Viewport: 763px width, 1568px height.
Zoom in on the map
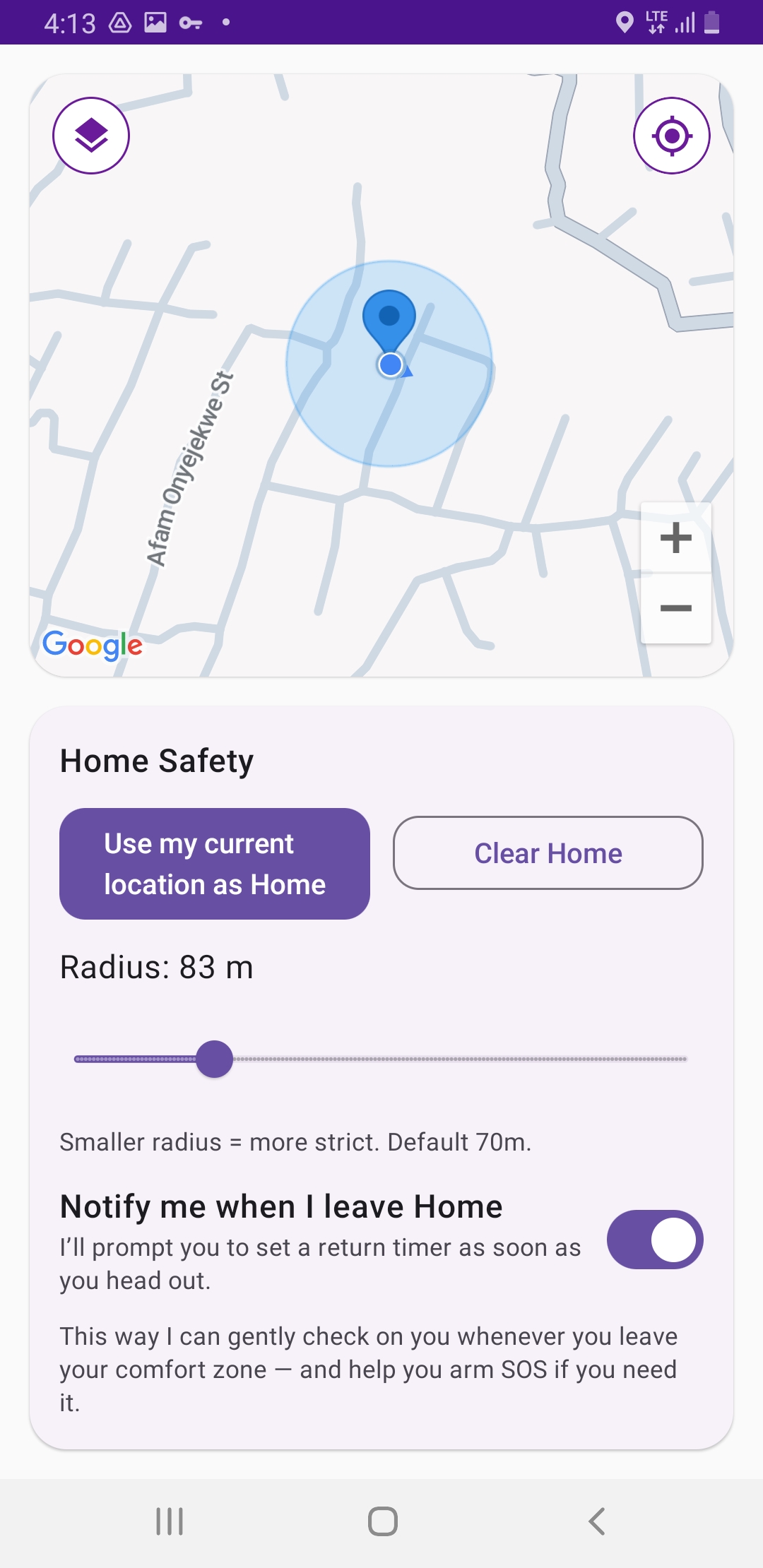[675, 537]
